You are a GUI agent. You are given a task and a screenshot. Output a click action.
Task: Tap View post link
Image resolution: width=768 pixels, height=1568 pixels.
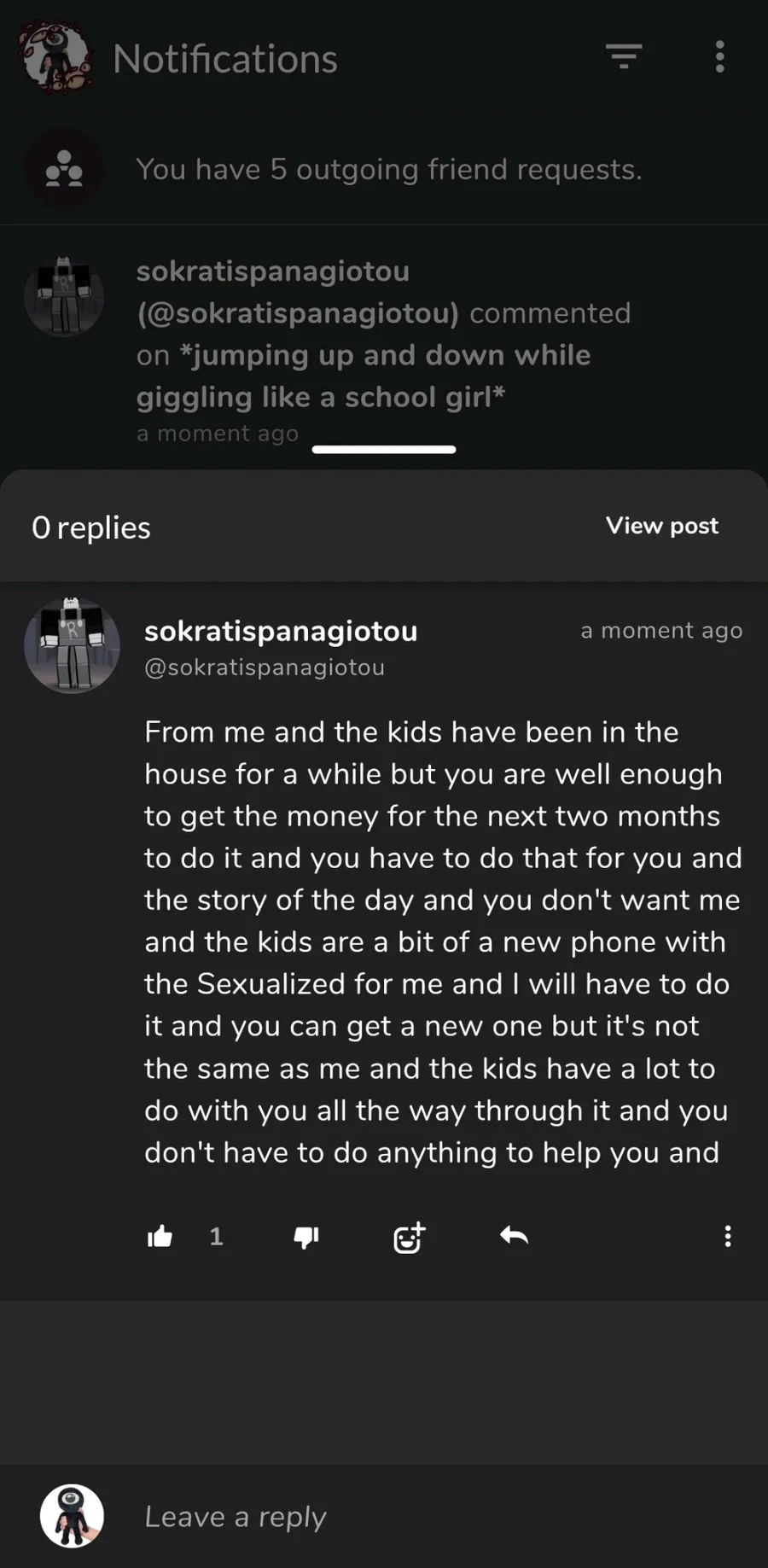662,526
